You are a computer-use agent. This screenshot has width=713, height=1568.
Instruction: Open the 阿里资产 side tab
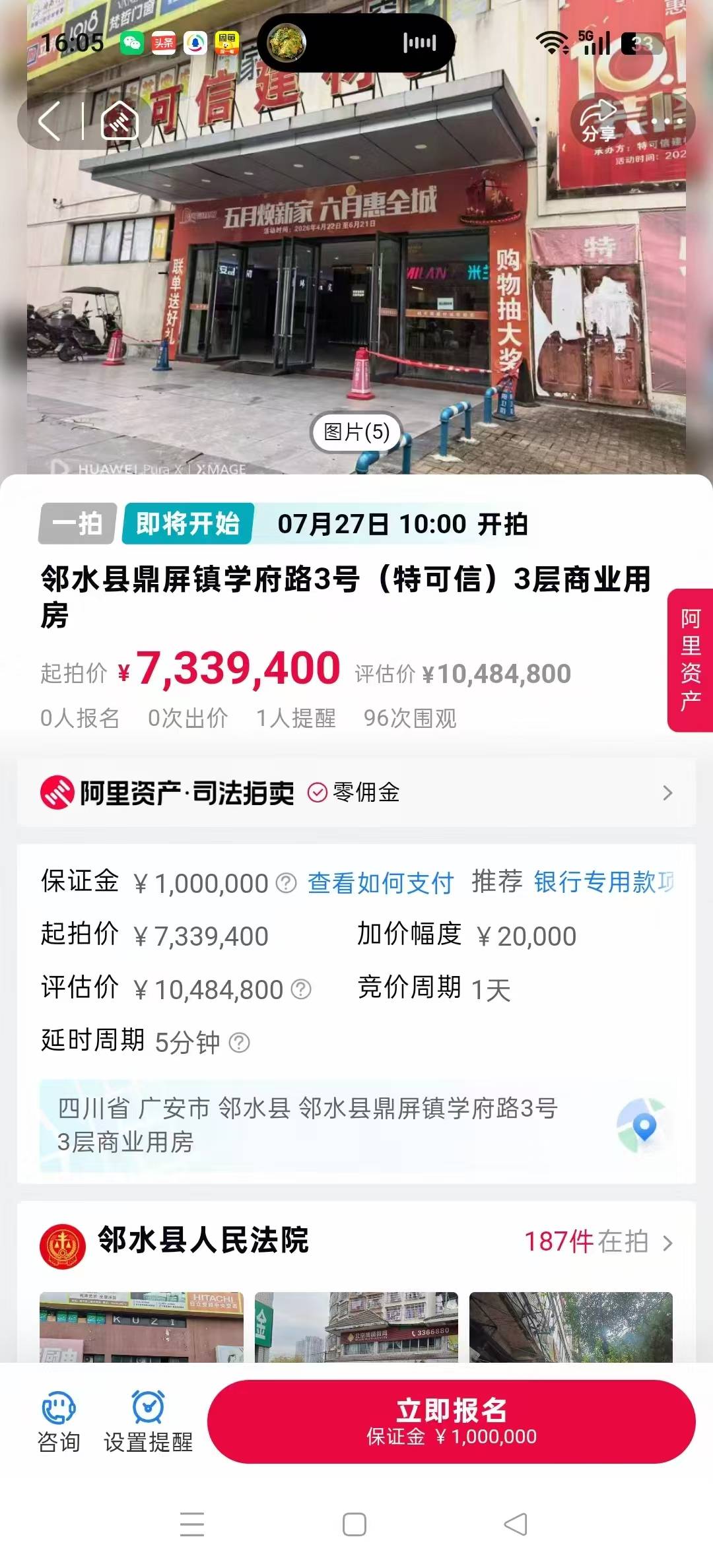click(x=691, y=660)
